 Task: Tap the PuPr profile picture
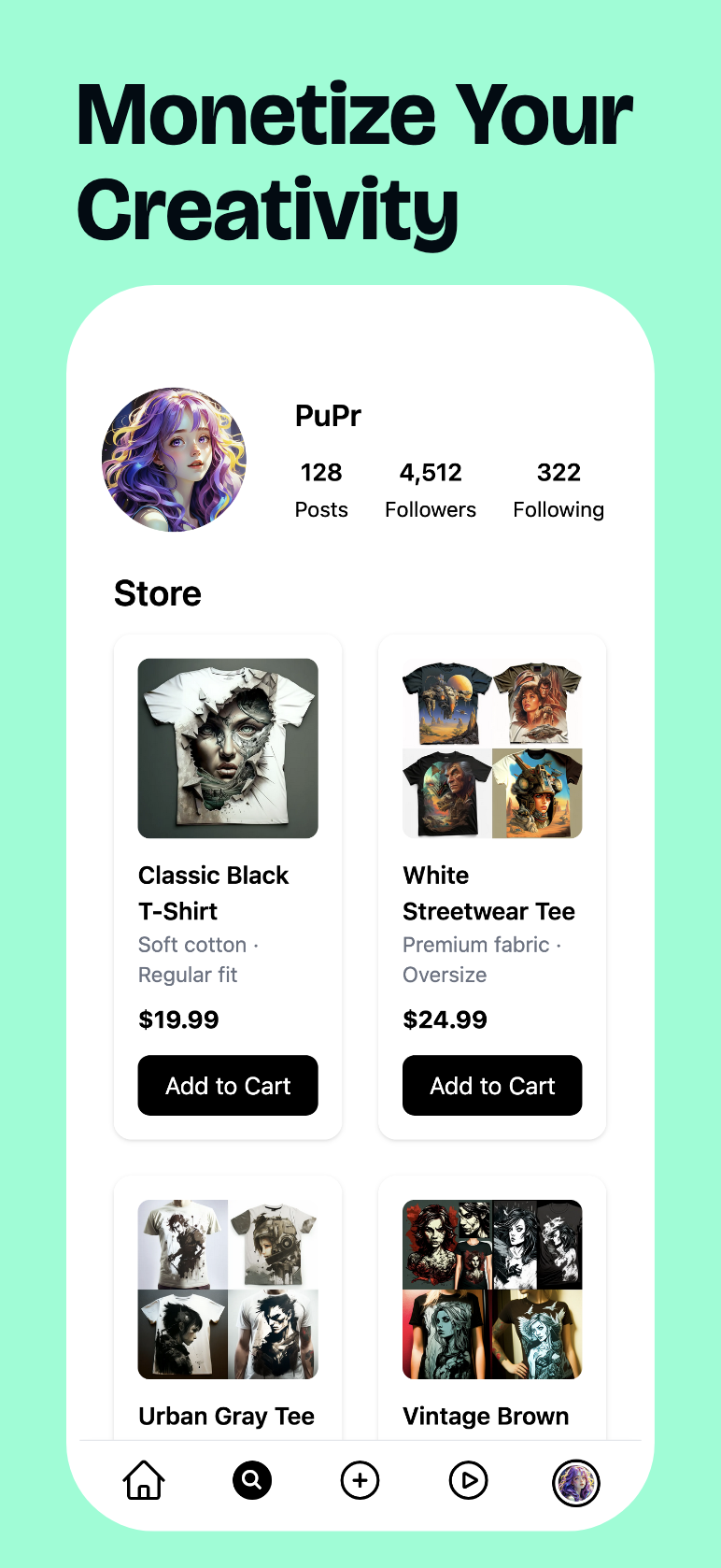(x=175, y=459)
